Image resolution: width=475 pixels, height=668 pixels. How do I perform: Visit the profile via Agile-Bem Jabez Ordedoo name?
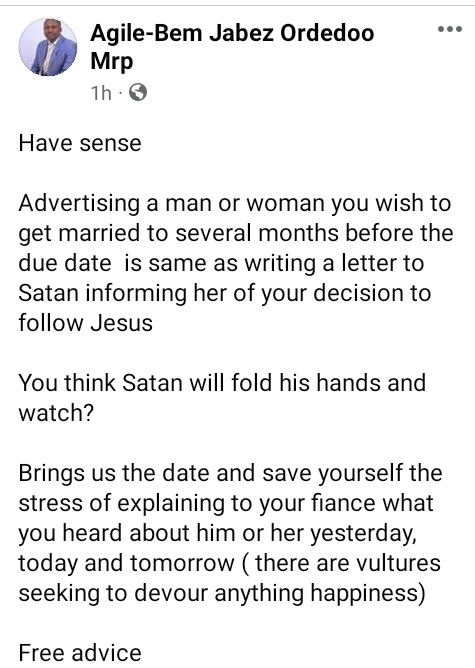coord(232,47)
